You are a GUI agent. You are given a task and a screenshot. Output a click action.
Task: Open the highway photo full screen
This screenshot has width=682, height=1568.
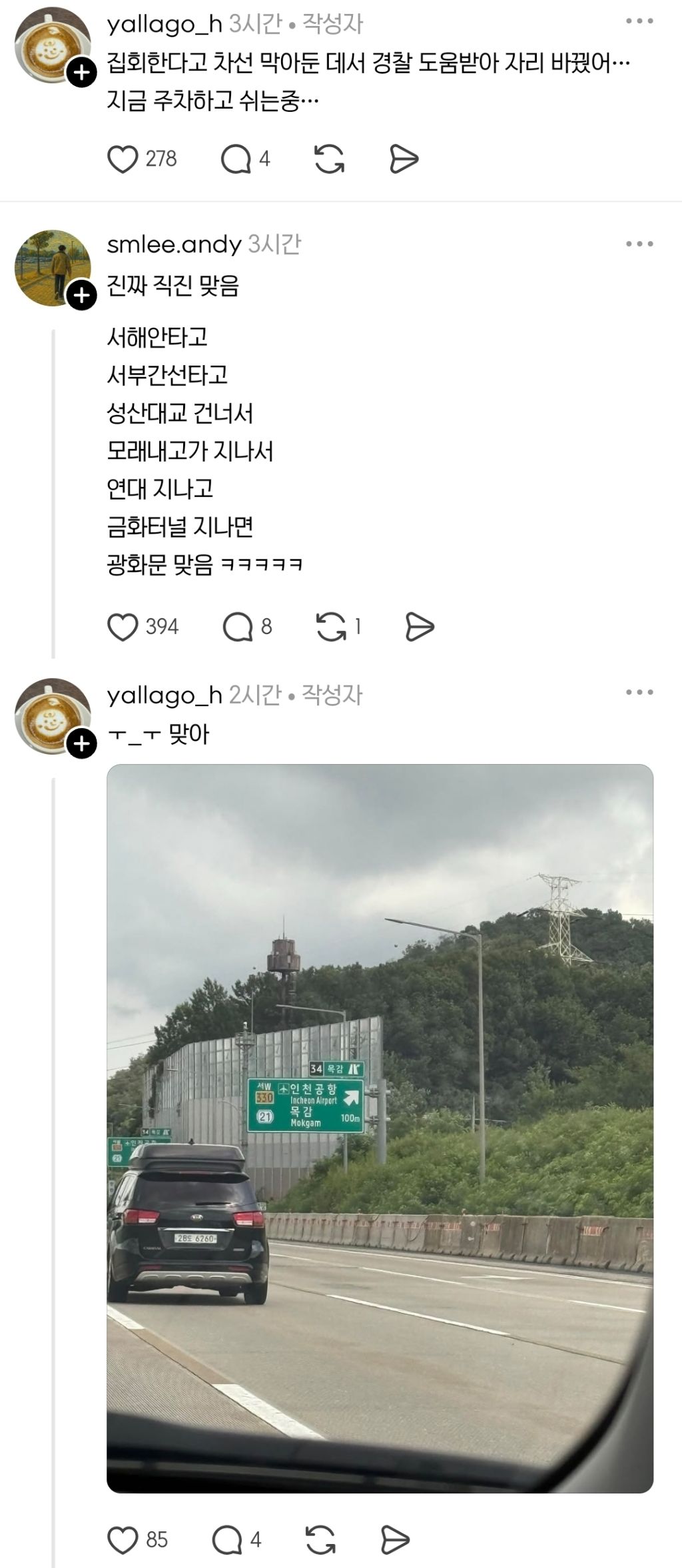click(x=380, y=1132)
